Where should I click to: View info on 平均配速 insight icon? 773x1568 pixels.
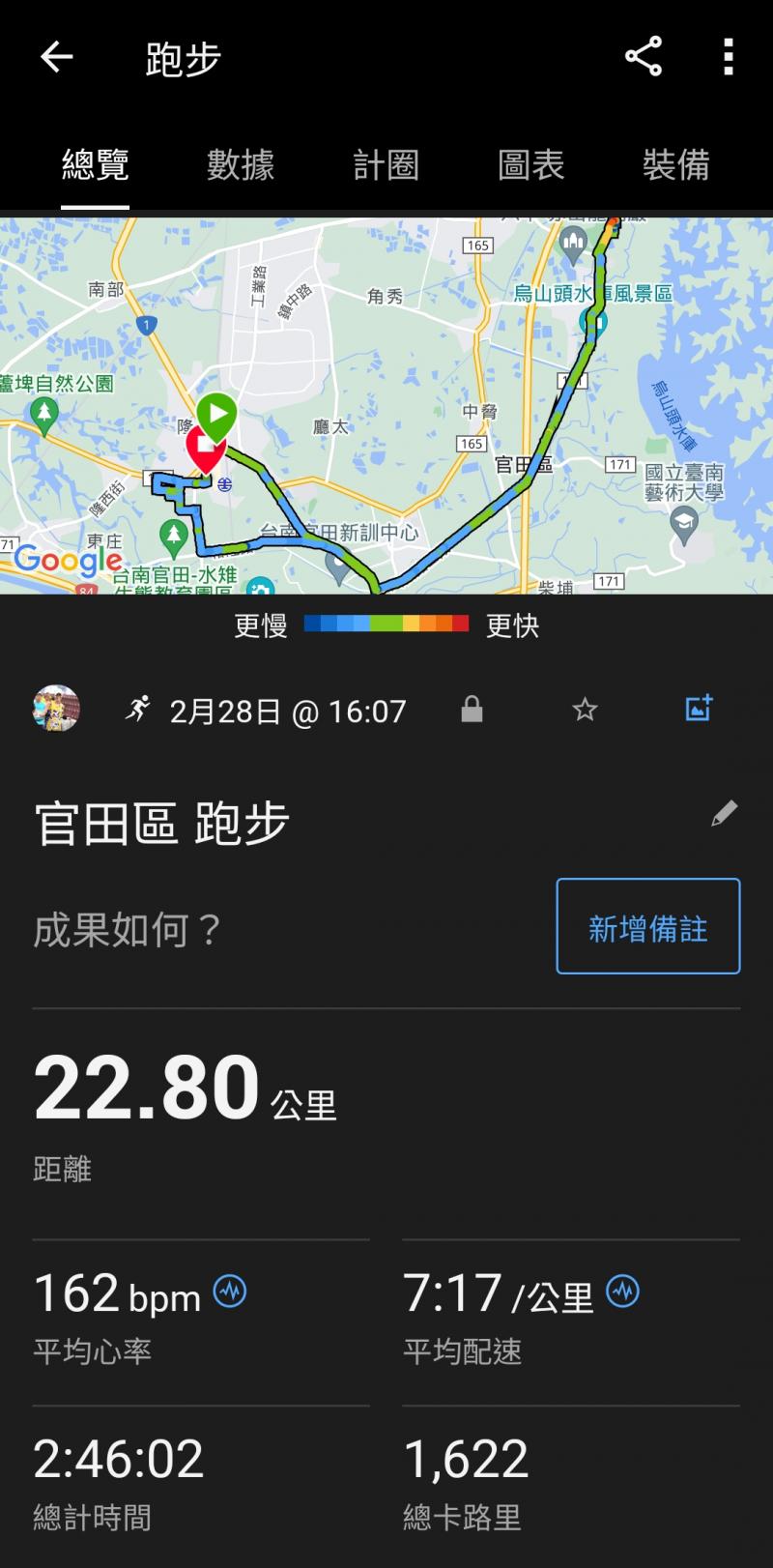(x=623, y=1292)
